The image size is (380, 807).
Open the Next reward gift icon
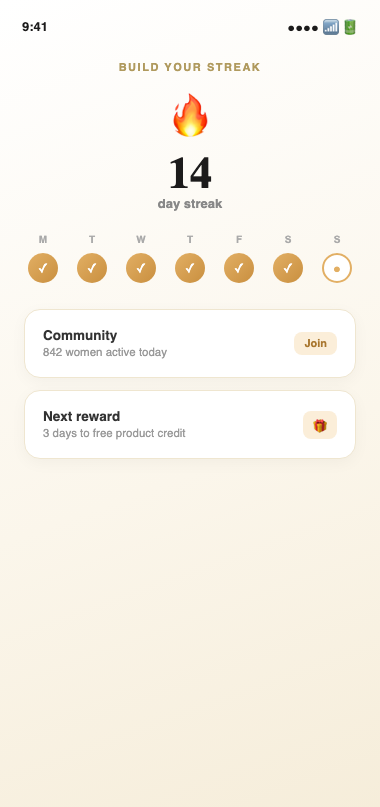click(320, 425)
